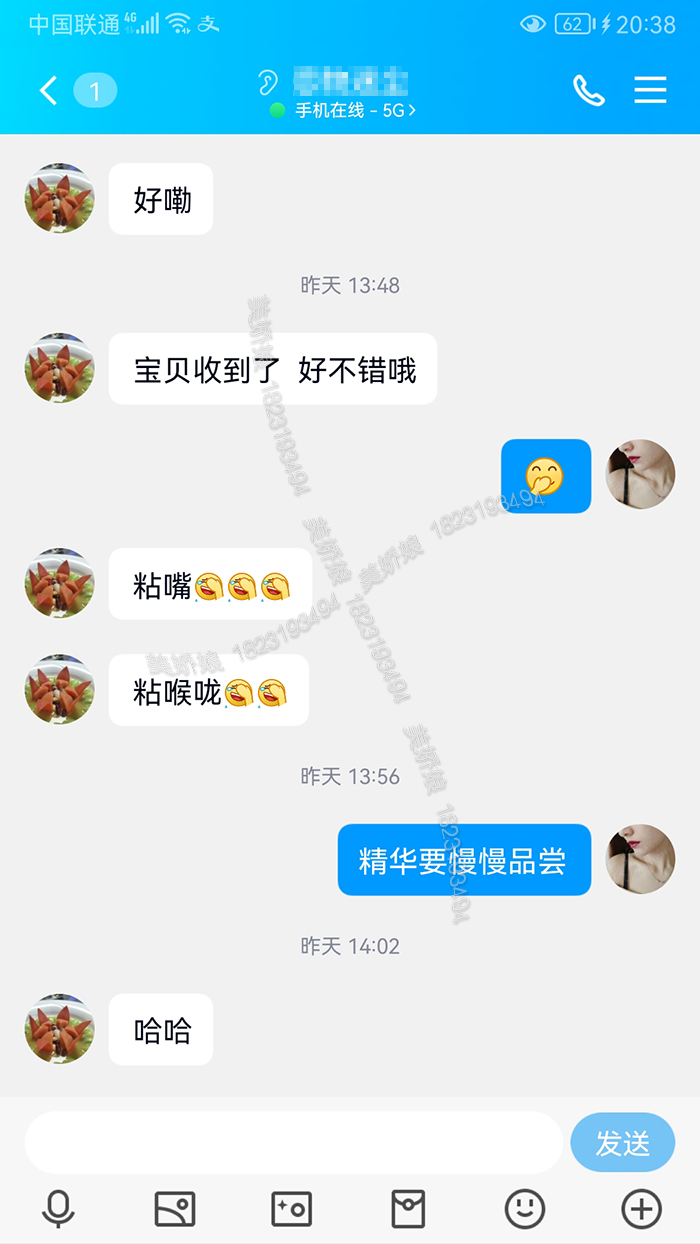View the contact's avatar beside 好嘞
The height and width of the screenshot is (1244, 700).
(59, 199)
